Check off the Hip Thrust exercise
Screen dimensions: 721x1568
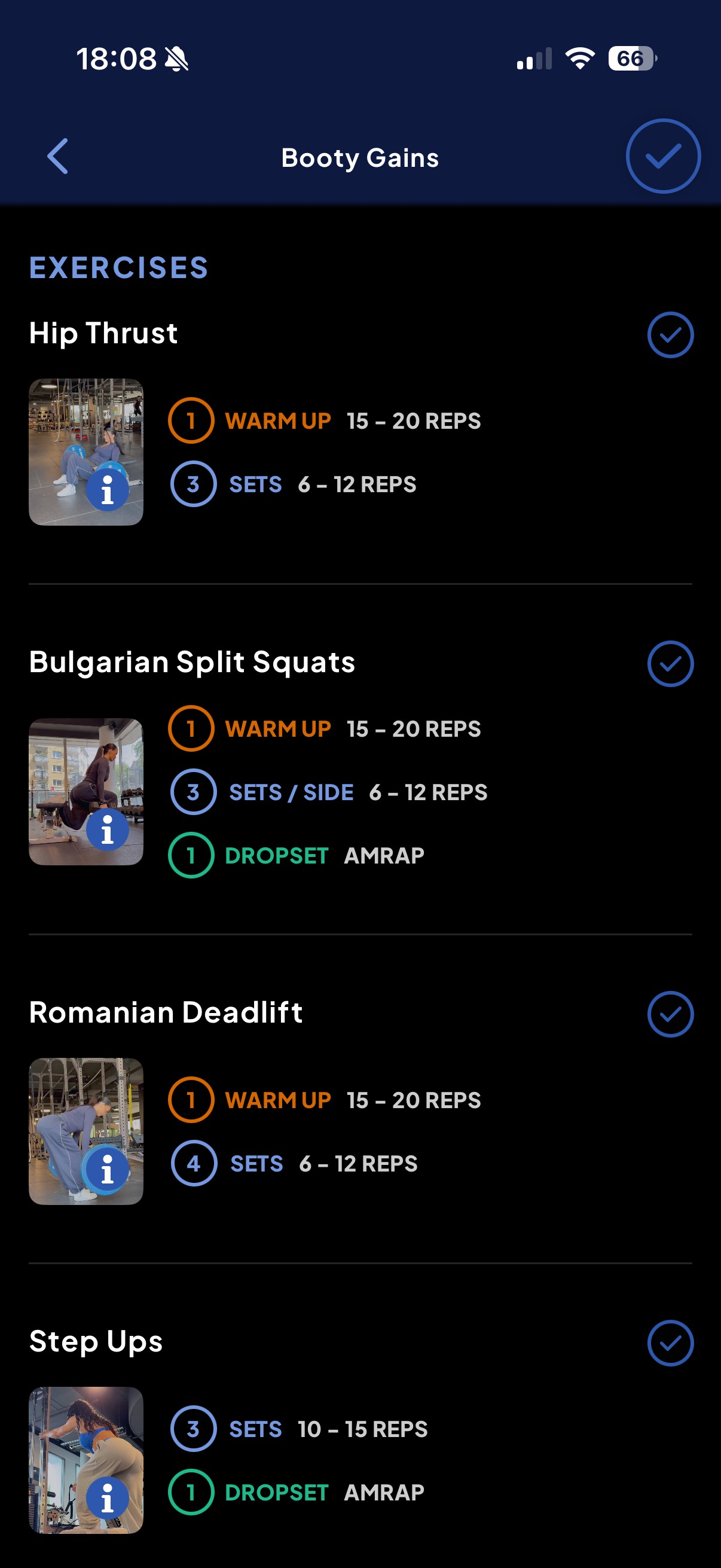pyautogui.click(x=670, y=335)
